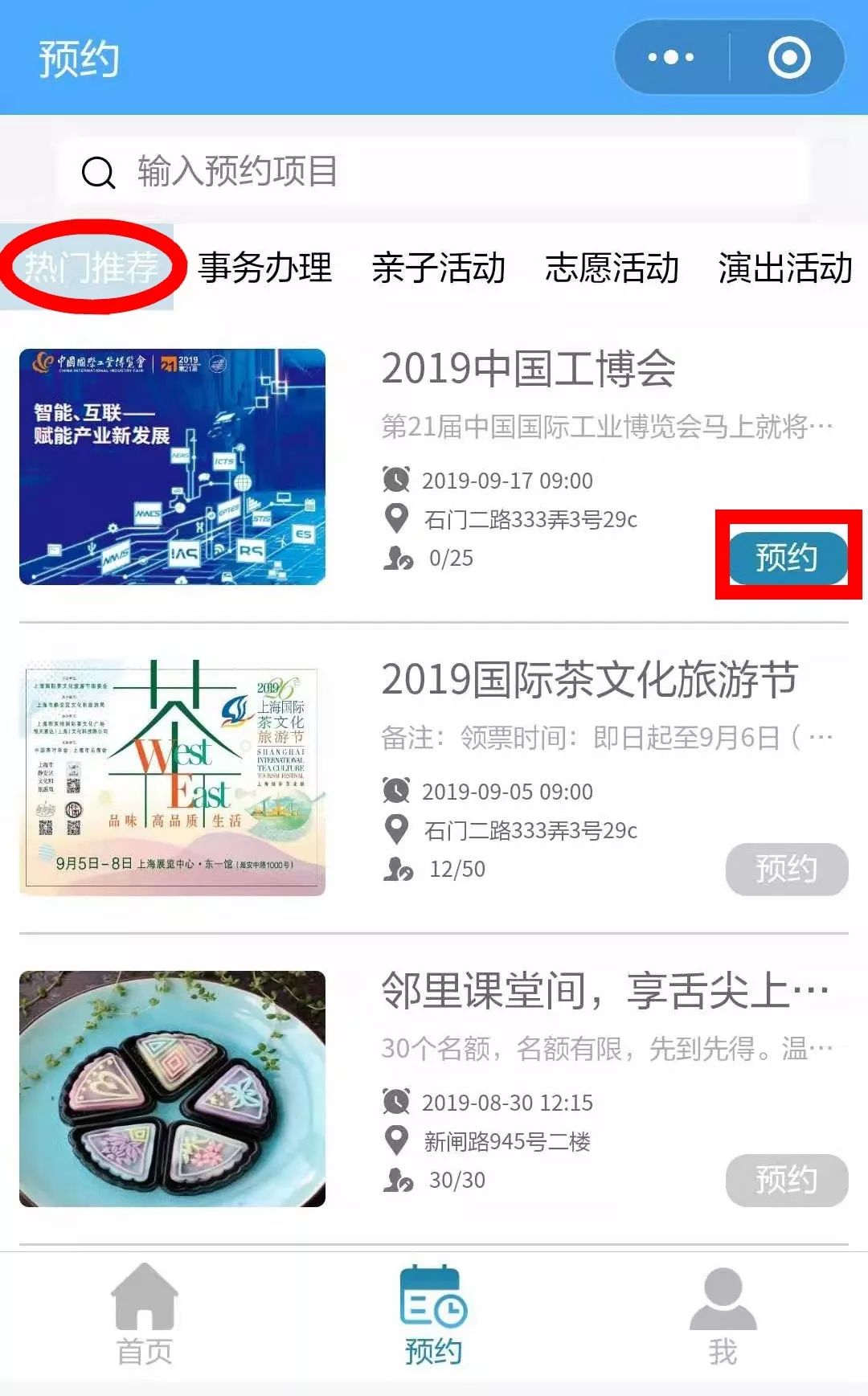Go to the 首页 bottom tab
Image resolution: width=868 pixels, height=1396 pixels.
pyautogui.click(x=145, y=1315)
